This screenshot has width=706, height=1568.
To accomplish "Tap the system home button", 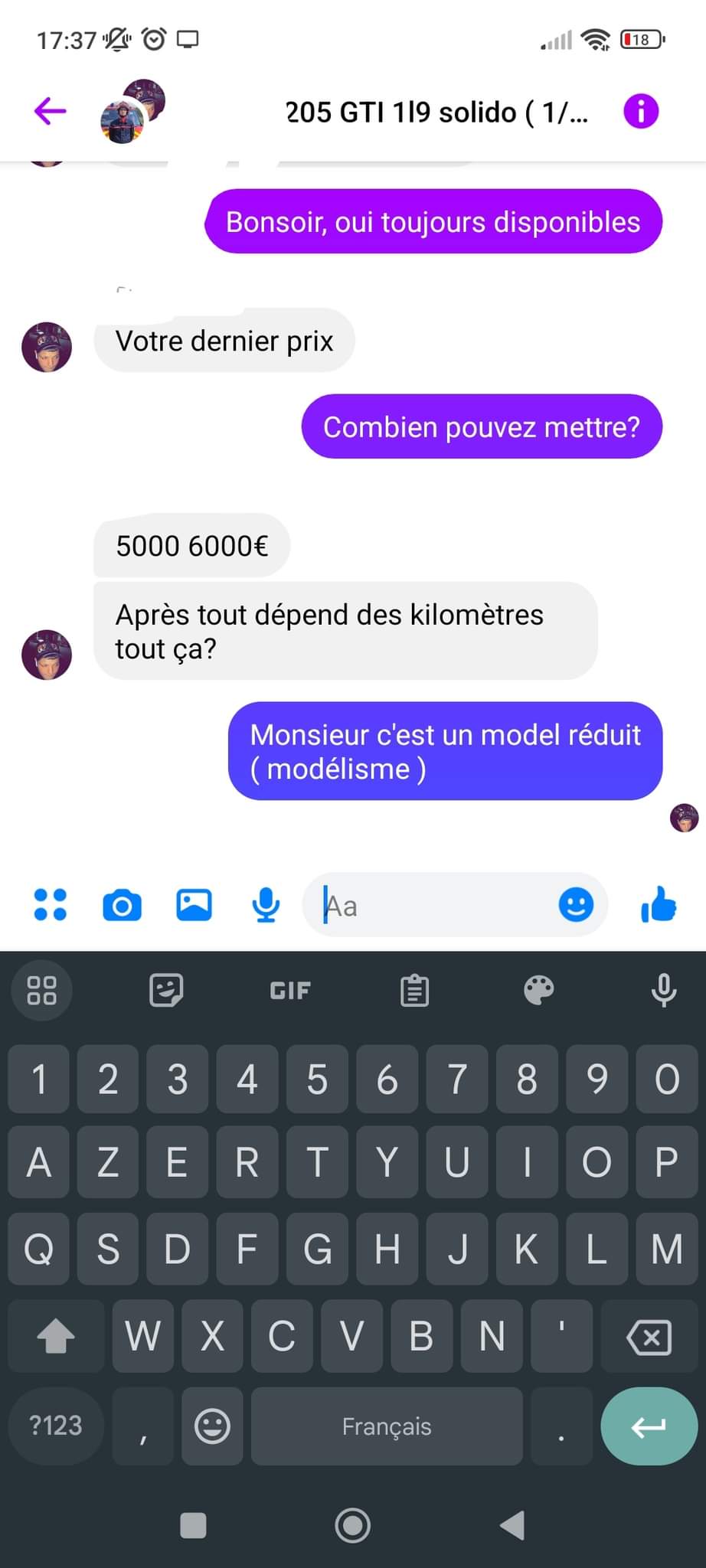I will tap(353, 1525).
